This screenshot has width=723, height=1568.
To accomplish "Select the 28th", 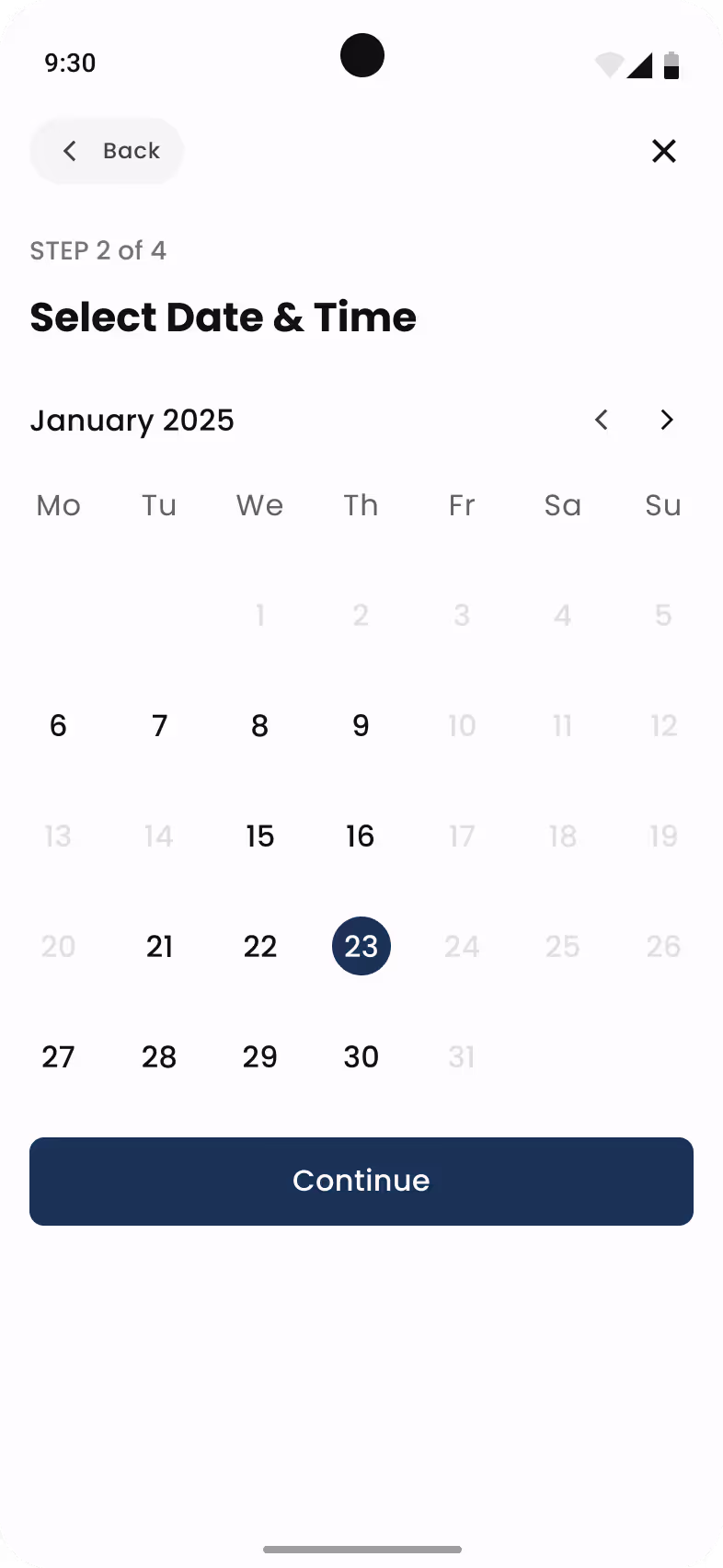I will [x=159, y=1056].
